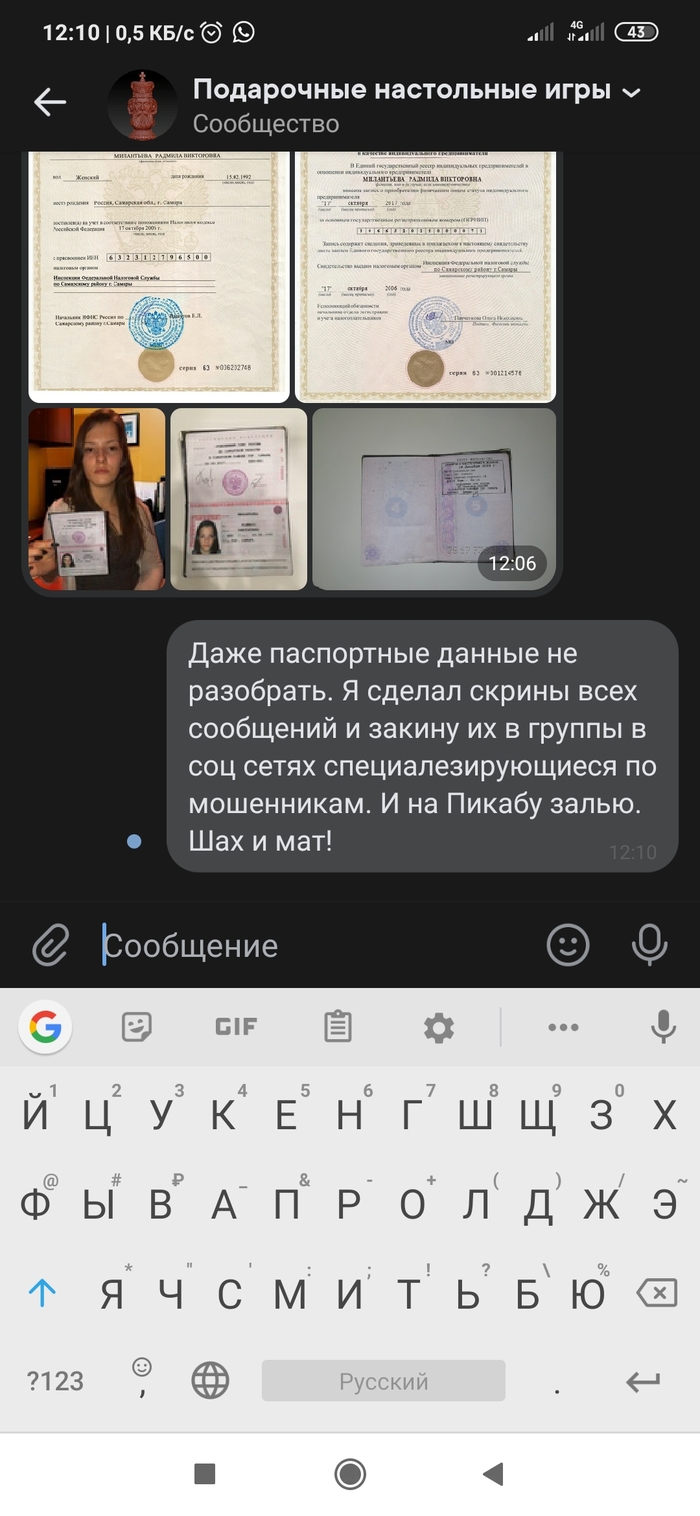Open the attachment paperclip menu
The image size is (700, 1516).
coord(50,945)
